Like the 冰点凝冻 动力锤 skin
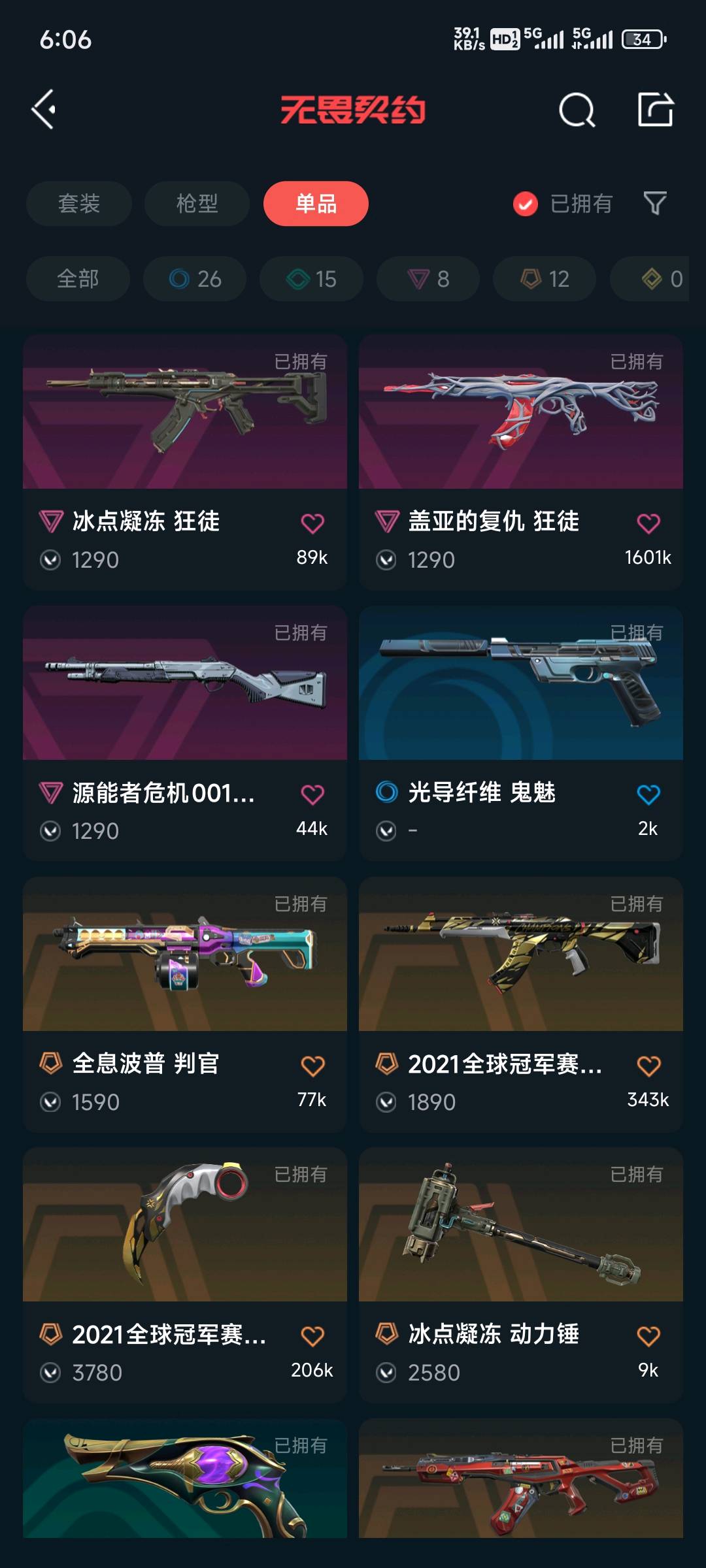The height and width of the screenshot is (1568, 706). click(648, 1336)
